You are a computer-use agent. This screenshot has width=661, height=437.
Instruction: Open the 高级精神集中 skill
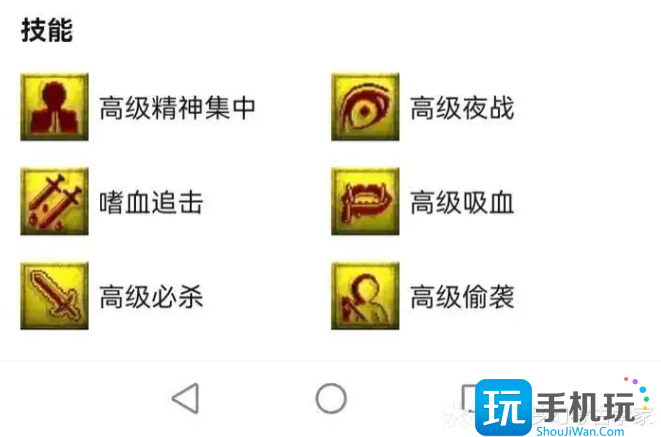55,107
